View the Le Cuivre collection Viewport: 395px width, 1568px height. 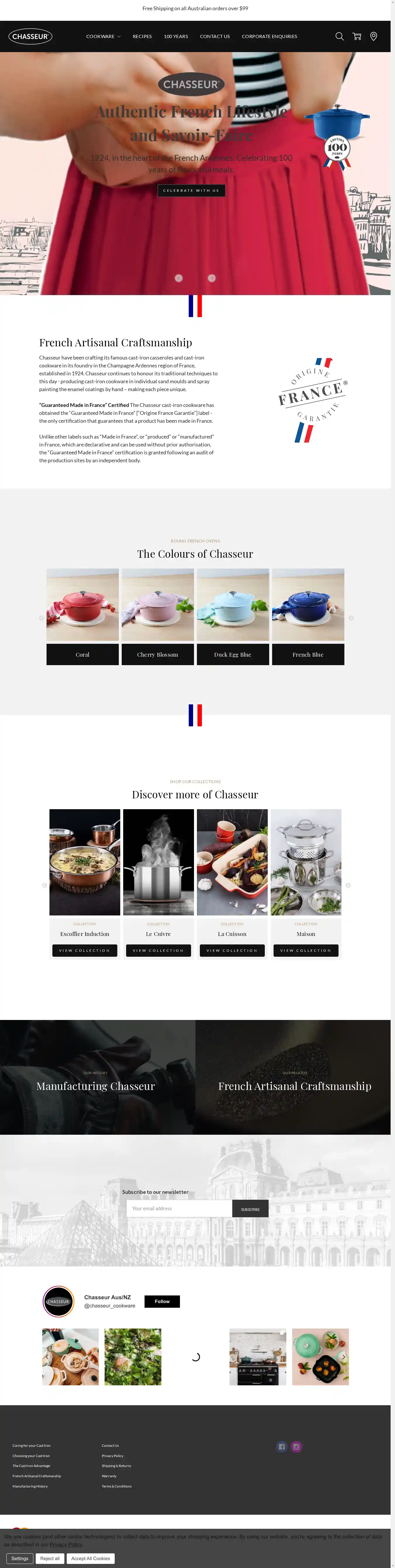point(158,950)
